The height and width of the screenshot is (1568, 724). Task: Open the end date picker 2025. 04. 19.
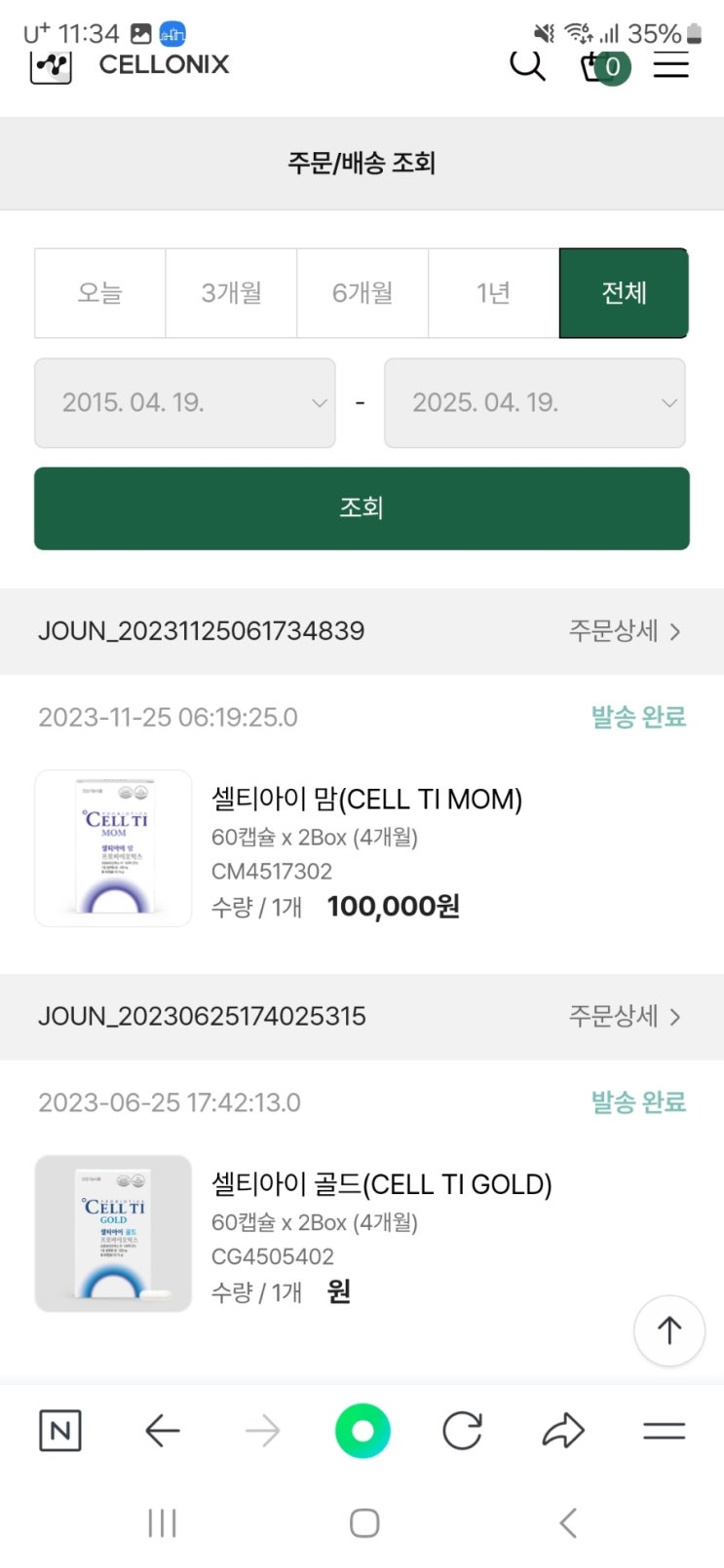pos(534,403)
